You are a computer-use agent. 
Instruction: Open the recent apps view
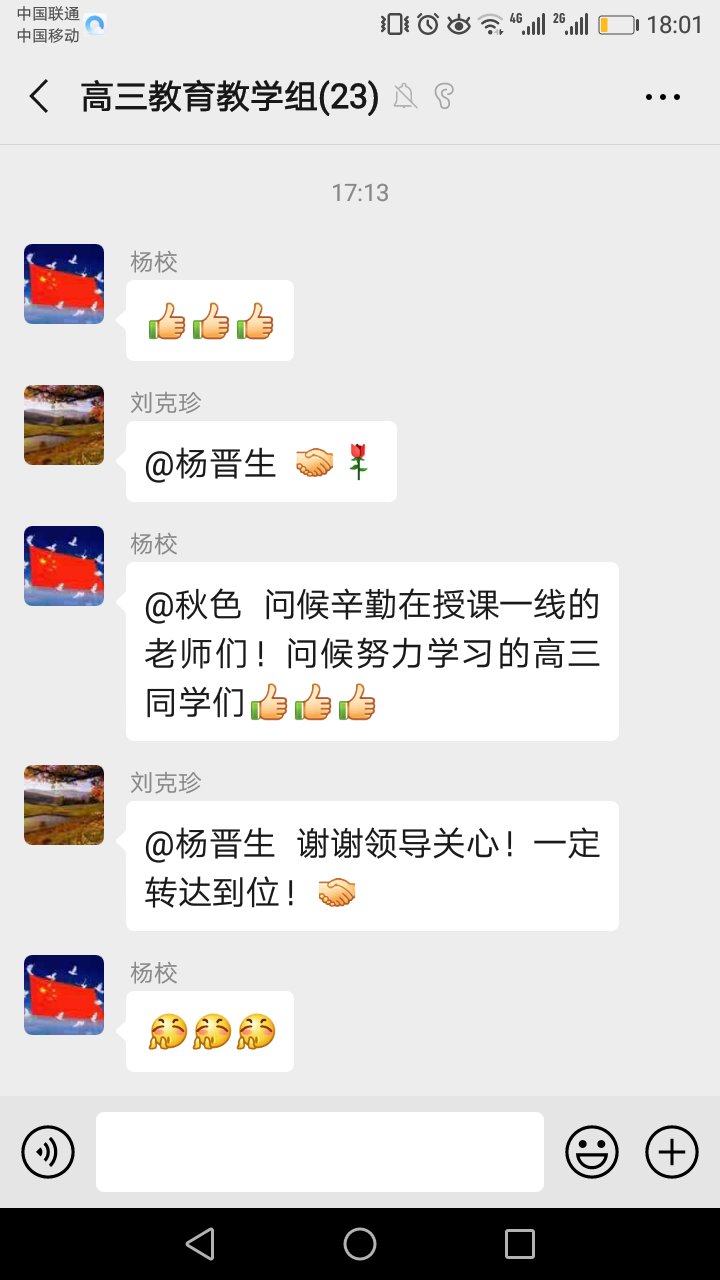tap(520, 1244)
